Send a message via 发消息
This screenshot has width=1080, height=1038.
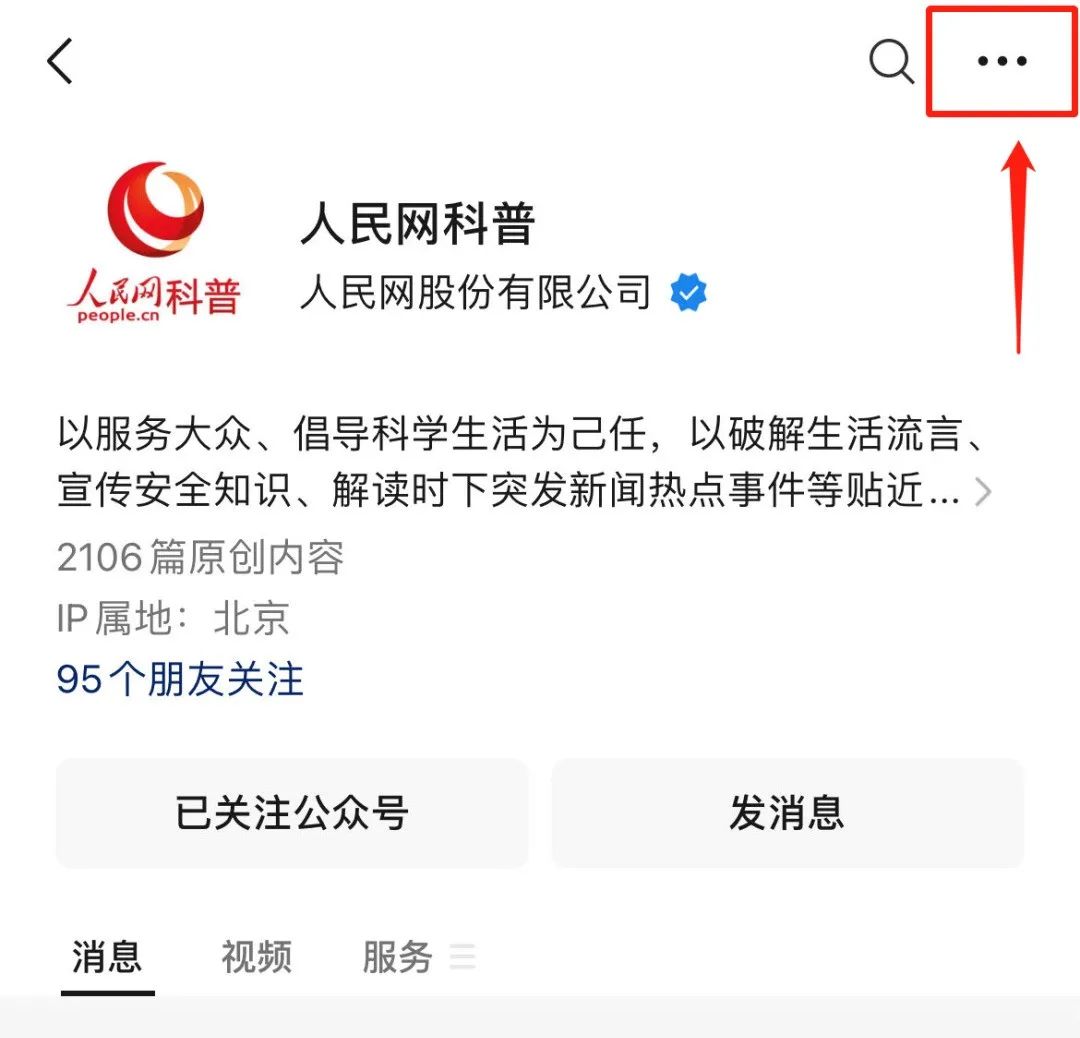click(x=787, y=813)
